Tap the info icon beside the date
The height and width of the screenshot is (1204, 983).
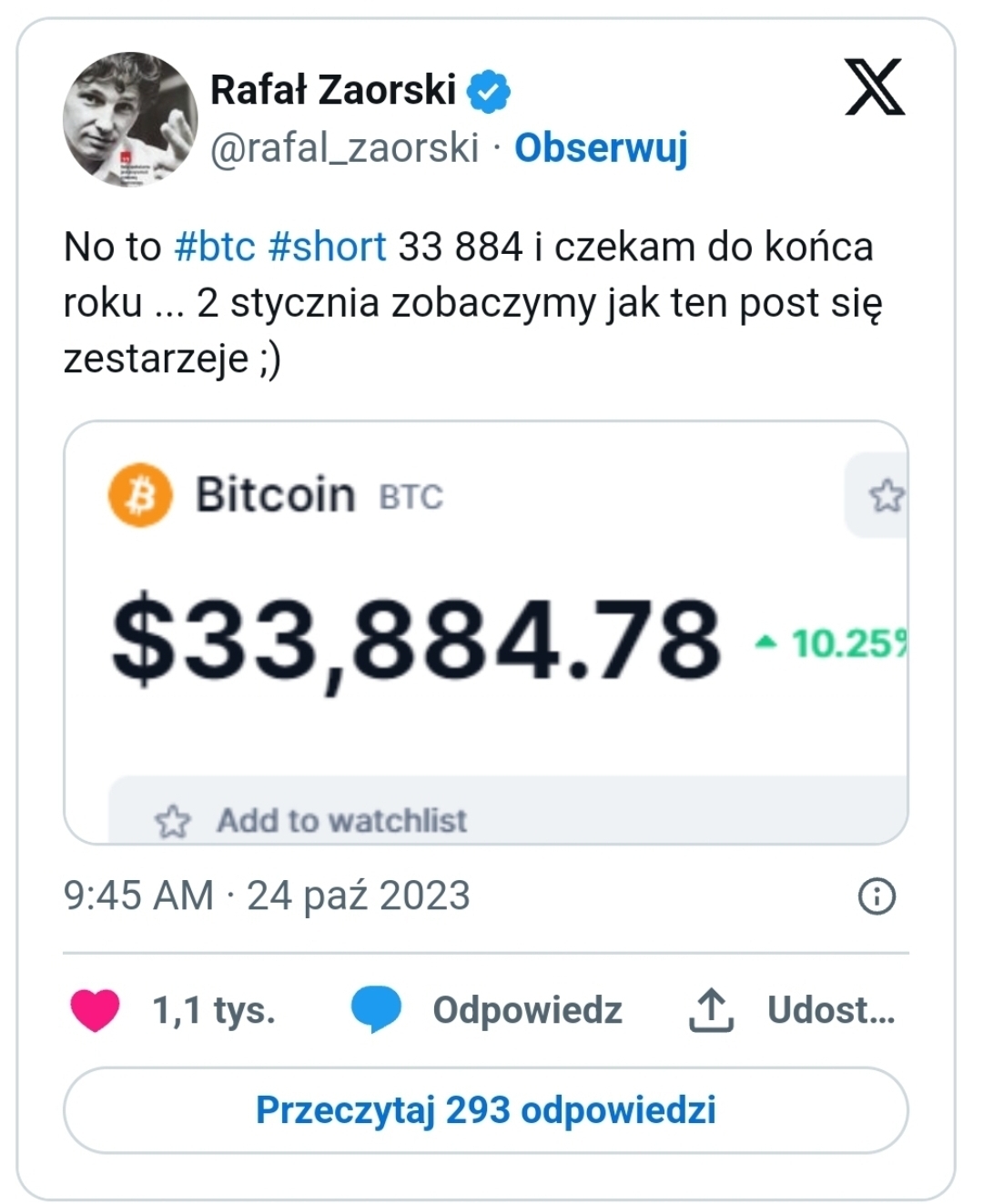[x=877, y=896]
